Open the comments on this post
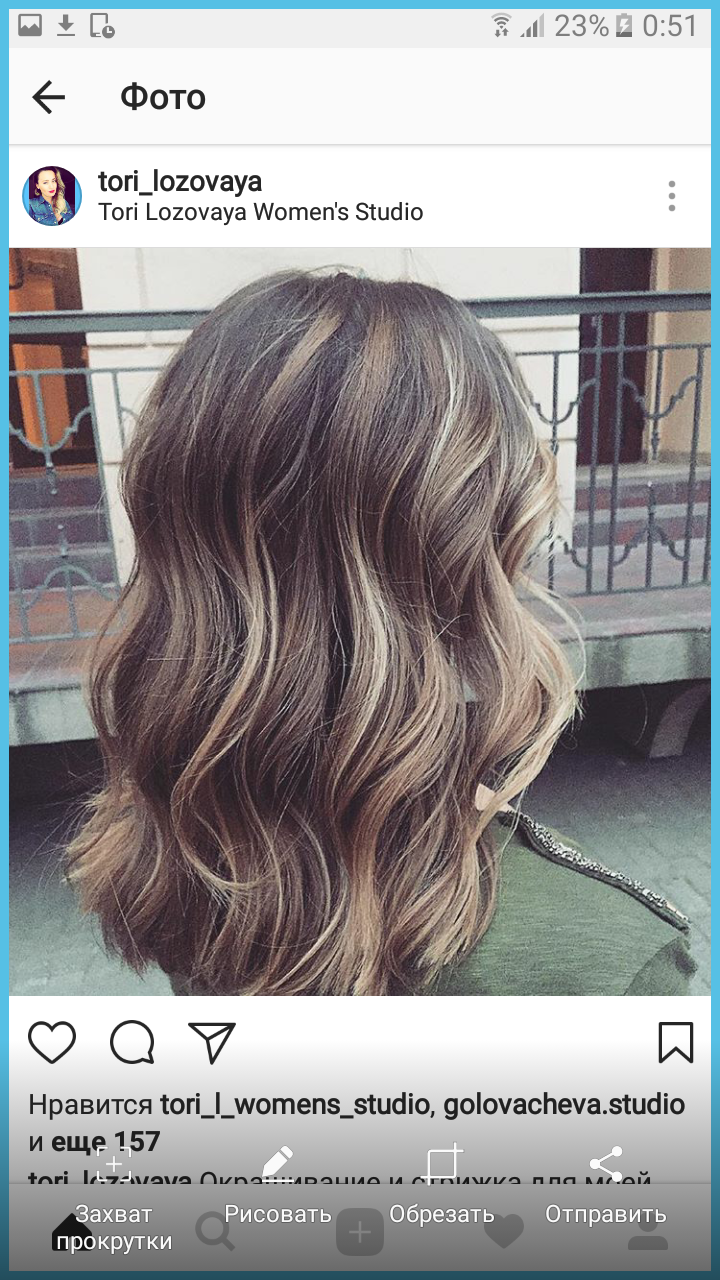 point(131,1043)
